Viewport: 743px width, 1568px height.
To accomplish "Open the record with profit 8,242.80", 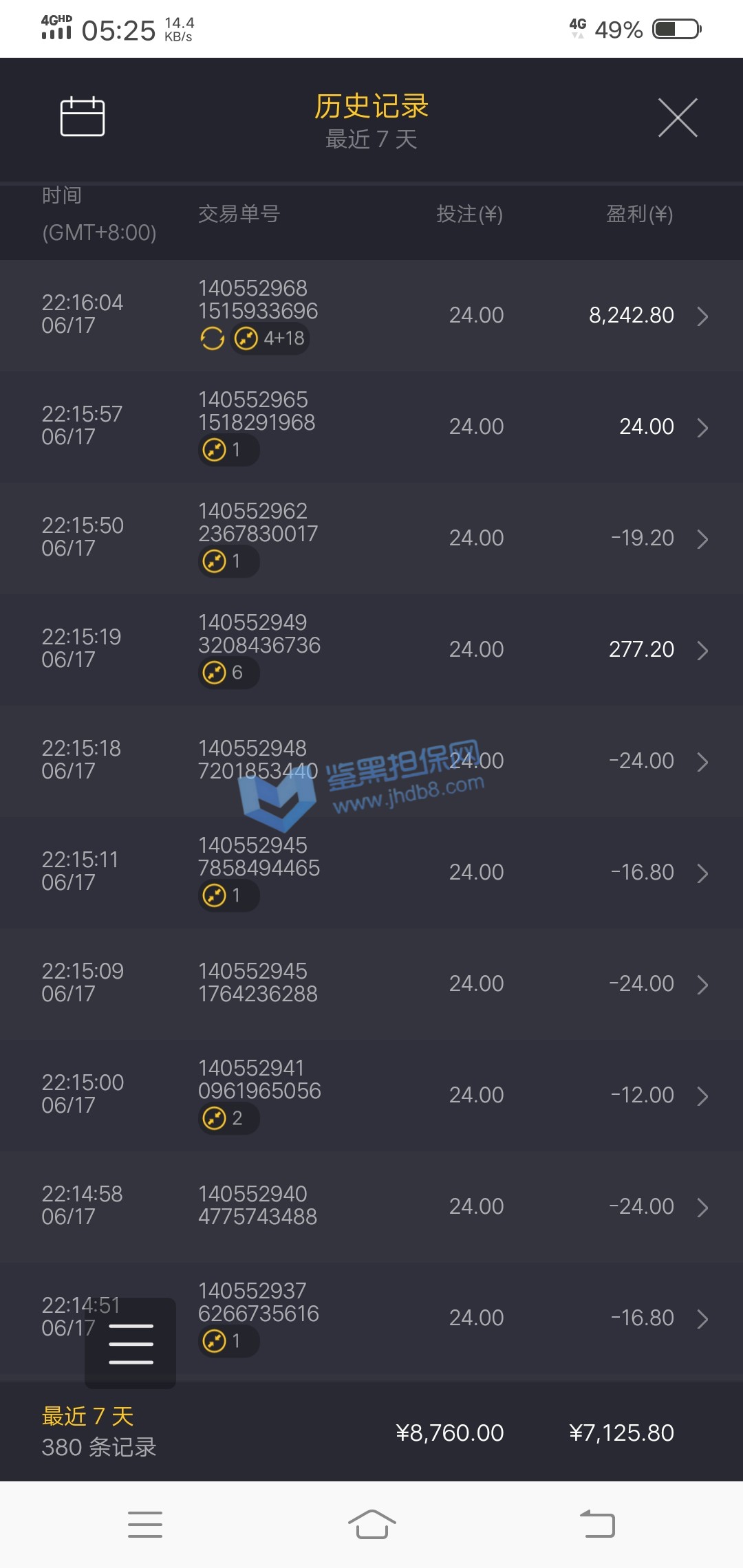I will 702,316.
